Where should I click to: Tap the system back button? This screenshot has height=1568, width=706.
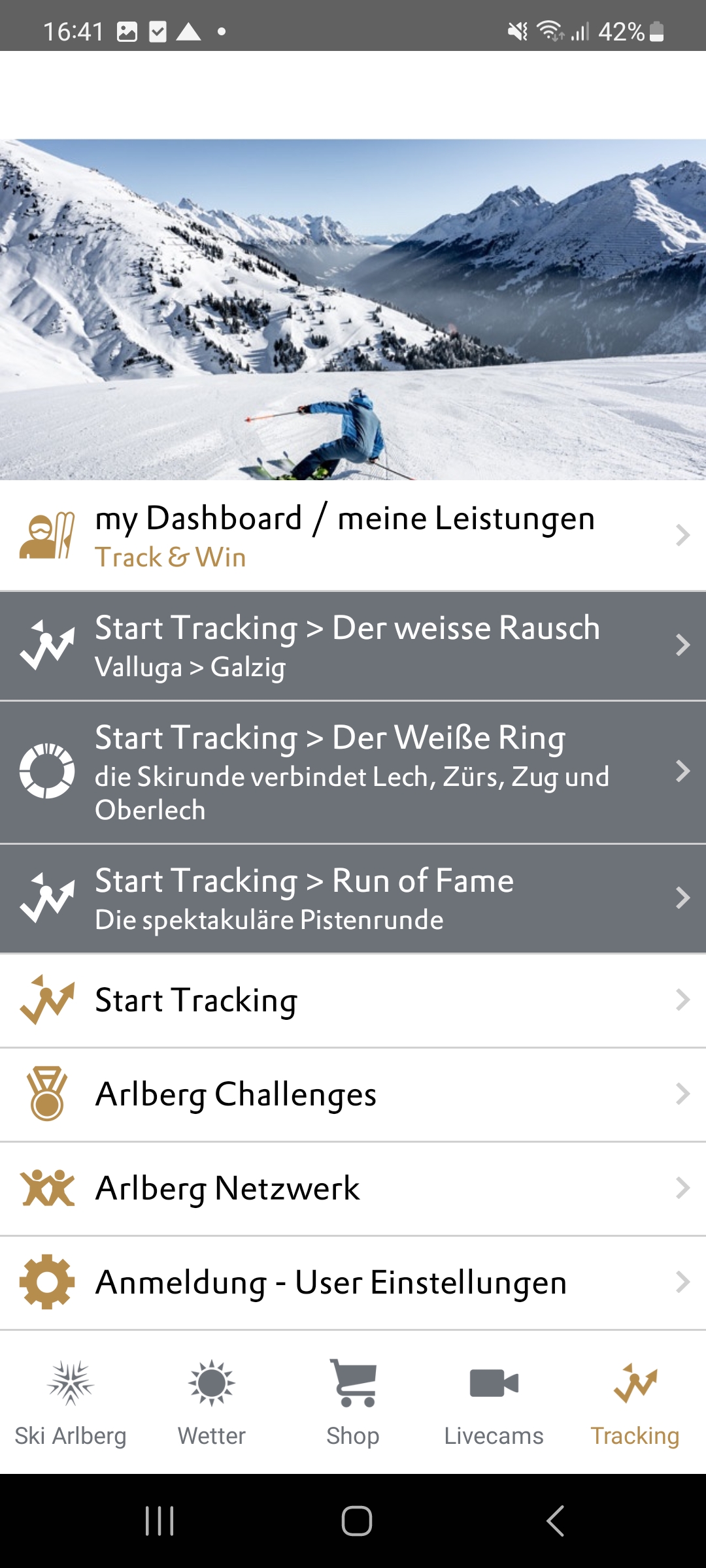point(556,1521)
